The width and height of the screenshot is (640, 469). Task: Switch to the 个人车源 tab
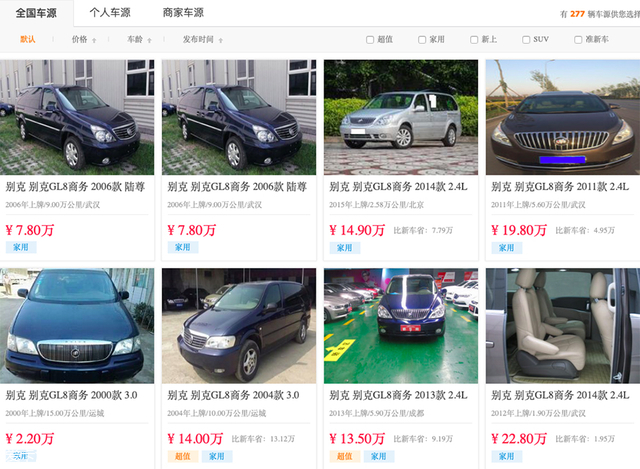tap(109, 13)
